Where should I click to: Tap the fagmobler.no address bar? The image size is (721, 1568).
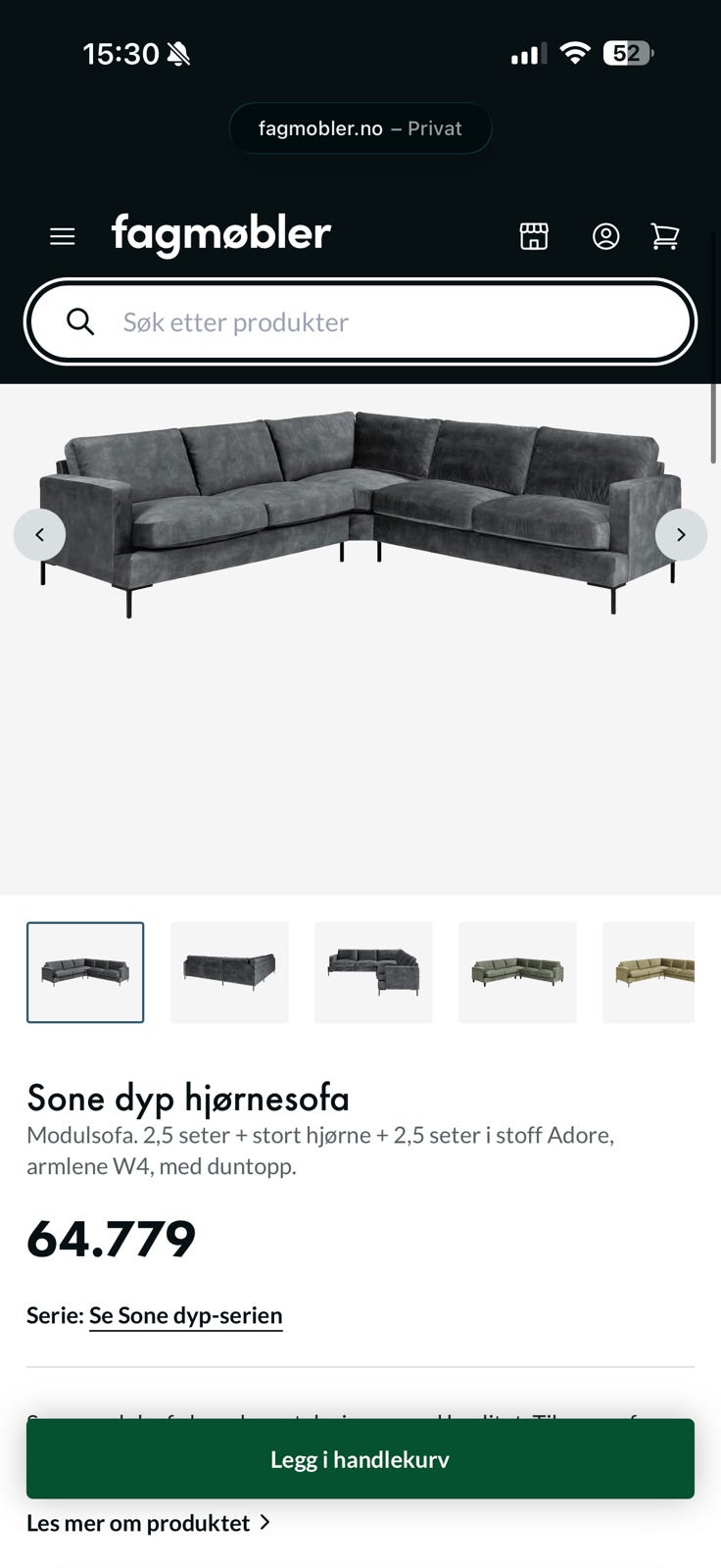click(x=360, y=128)
